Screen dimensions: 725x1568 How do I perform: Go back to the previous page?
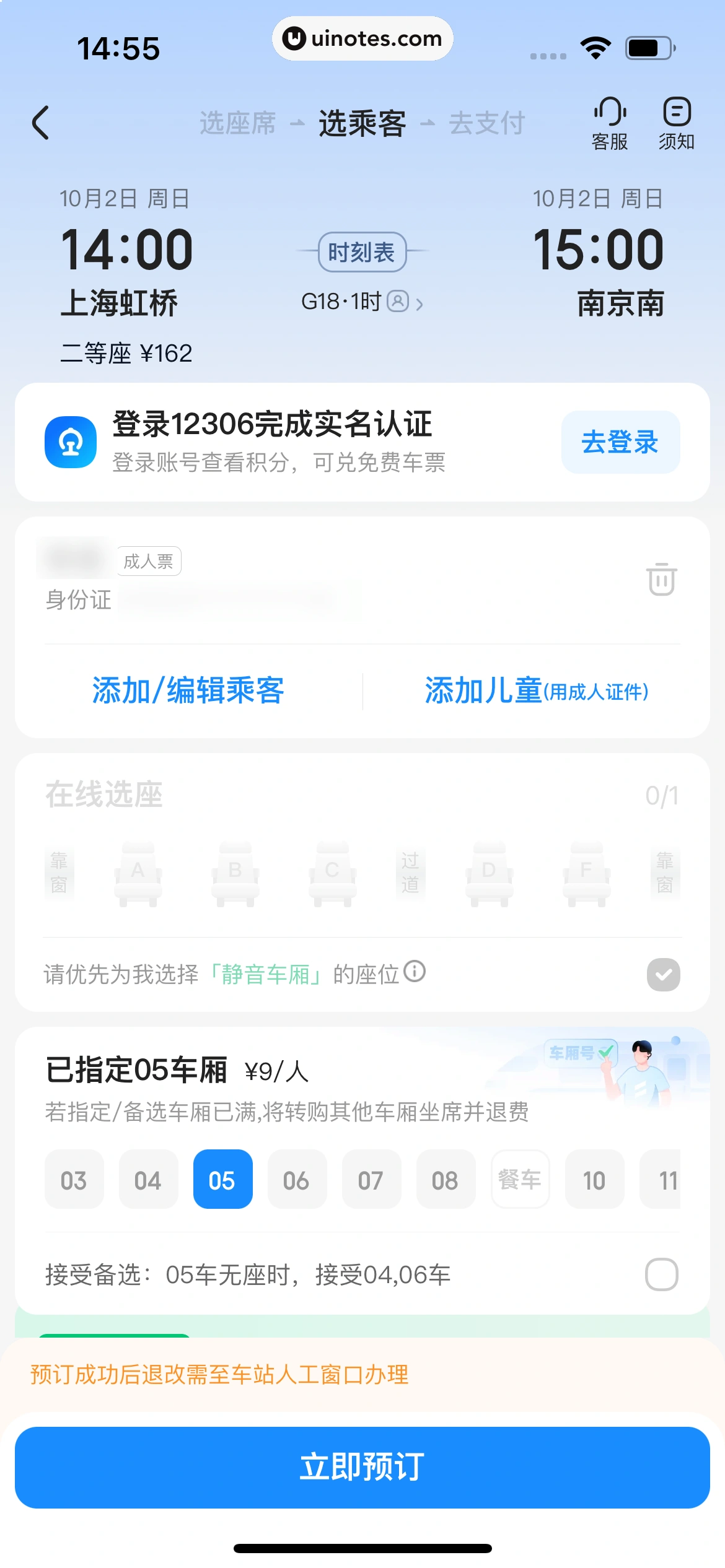pyautogui.click(x=41, y=123)
